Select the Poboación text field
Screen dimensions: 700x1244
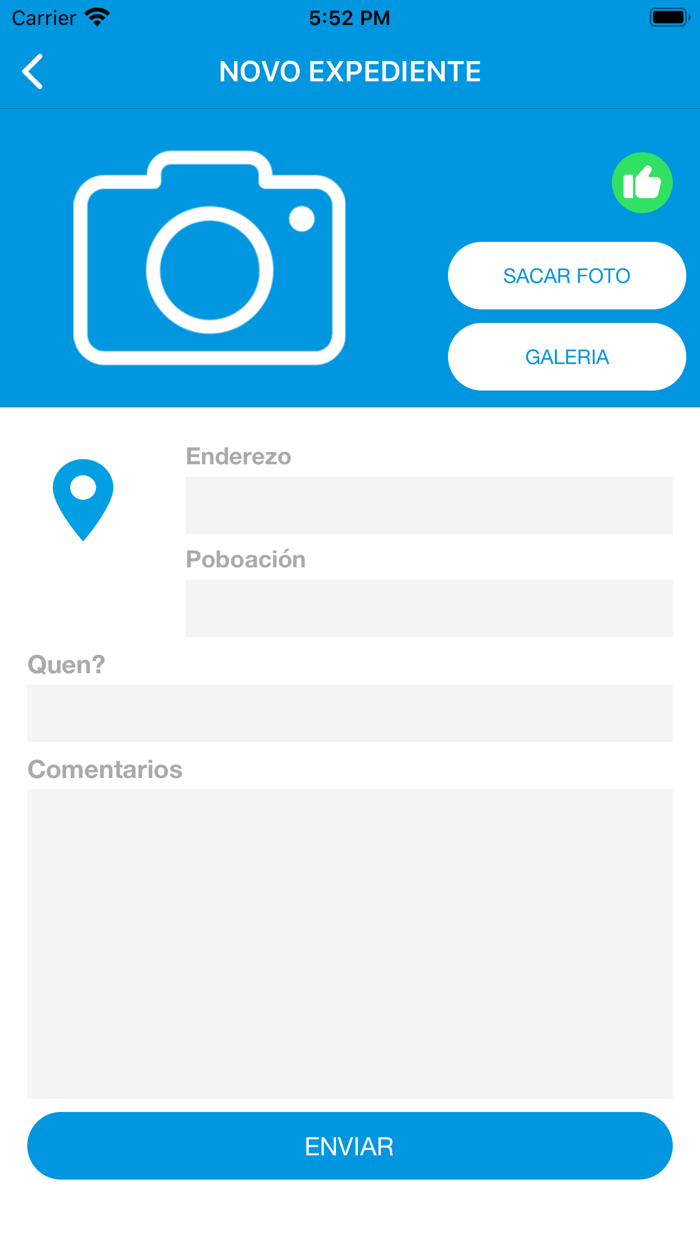428,608
